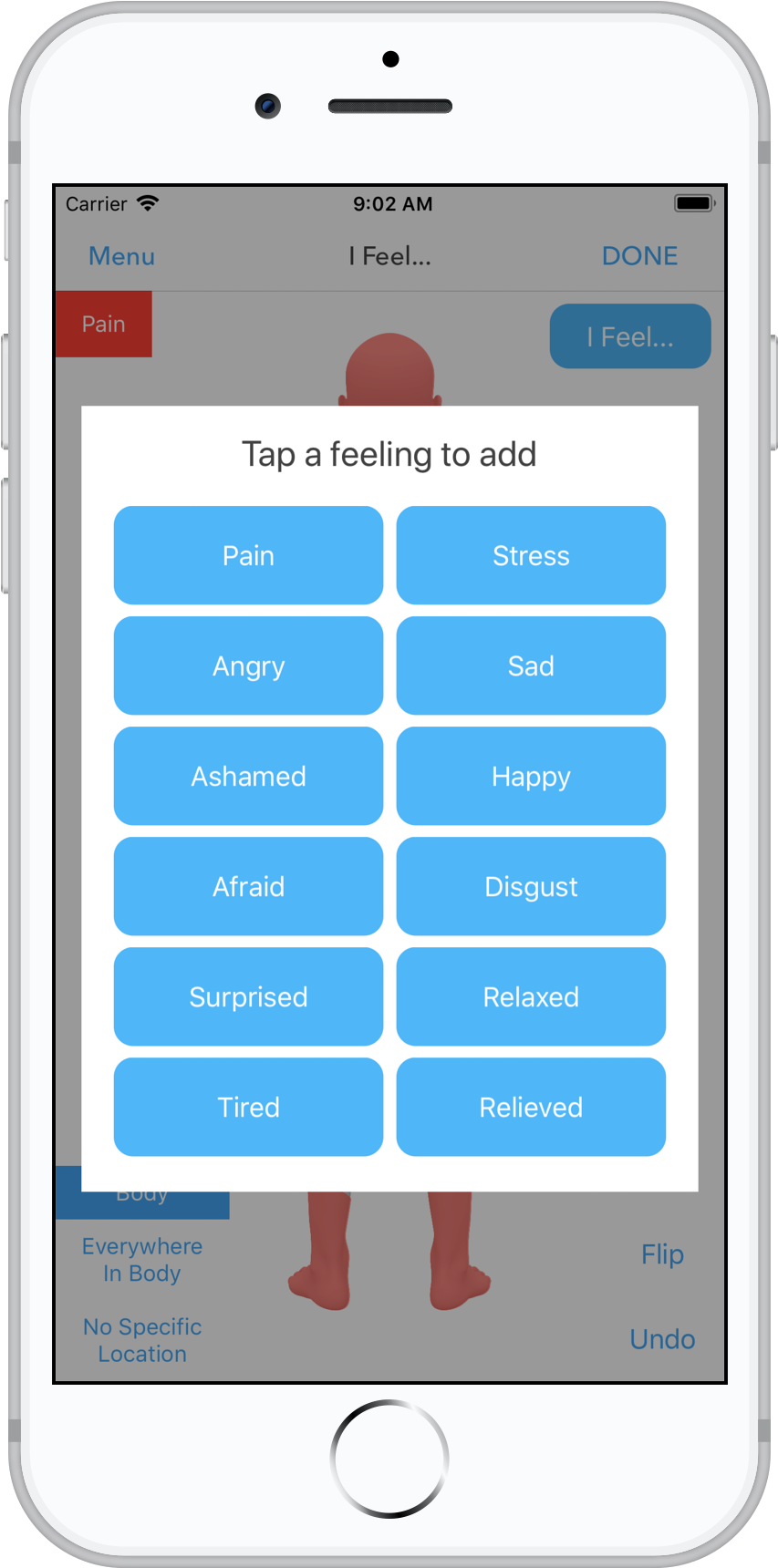
Task: Choose Angry from the feelings list
Action: click(x=248, y=665)
